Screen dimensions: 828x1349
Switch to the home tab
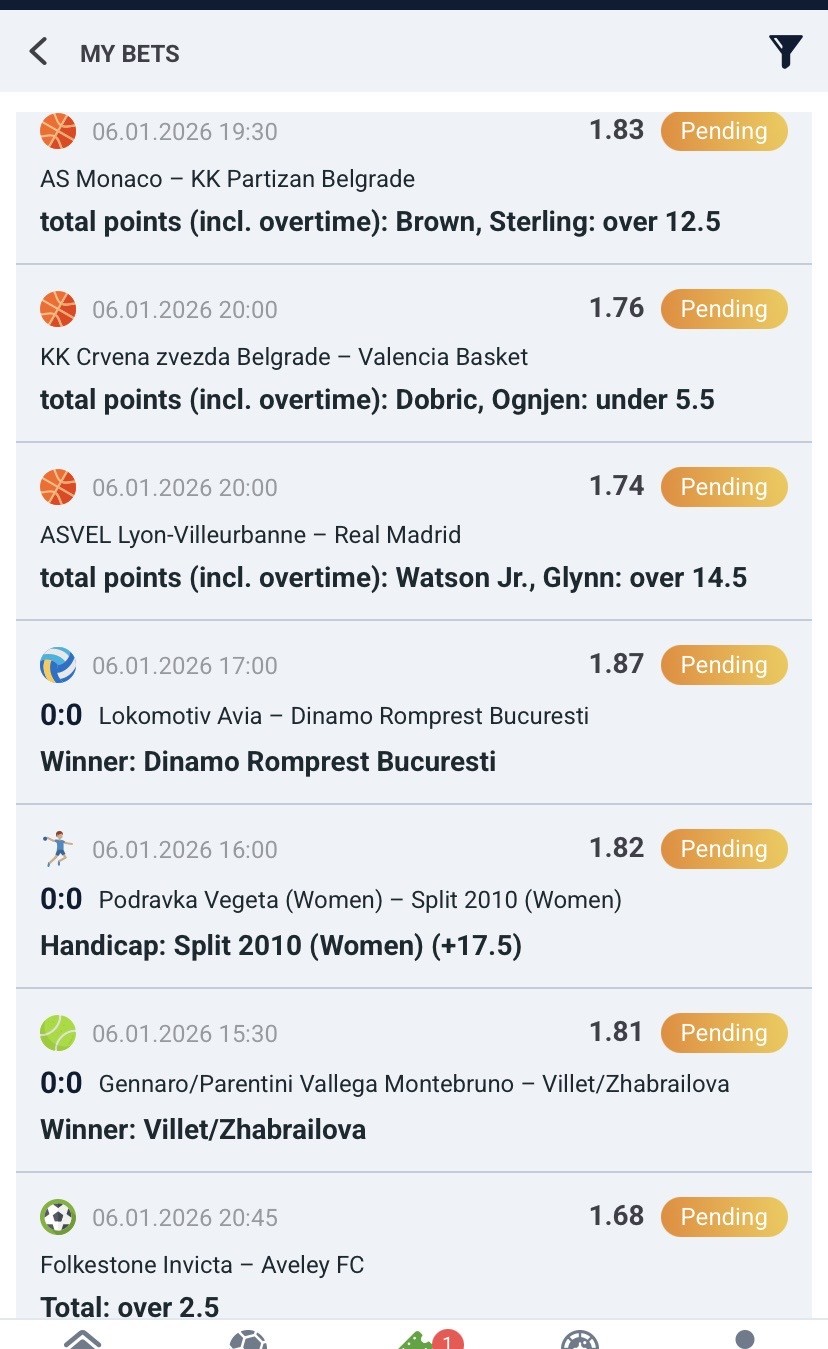[x=82, y=1338]
